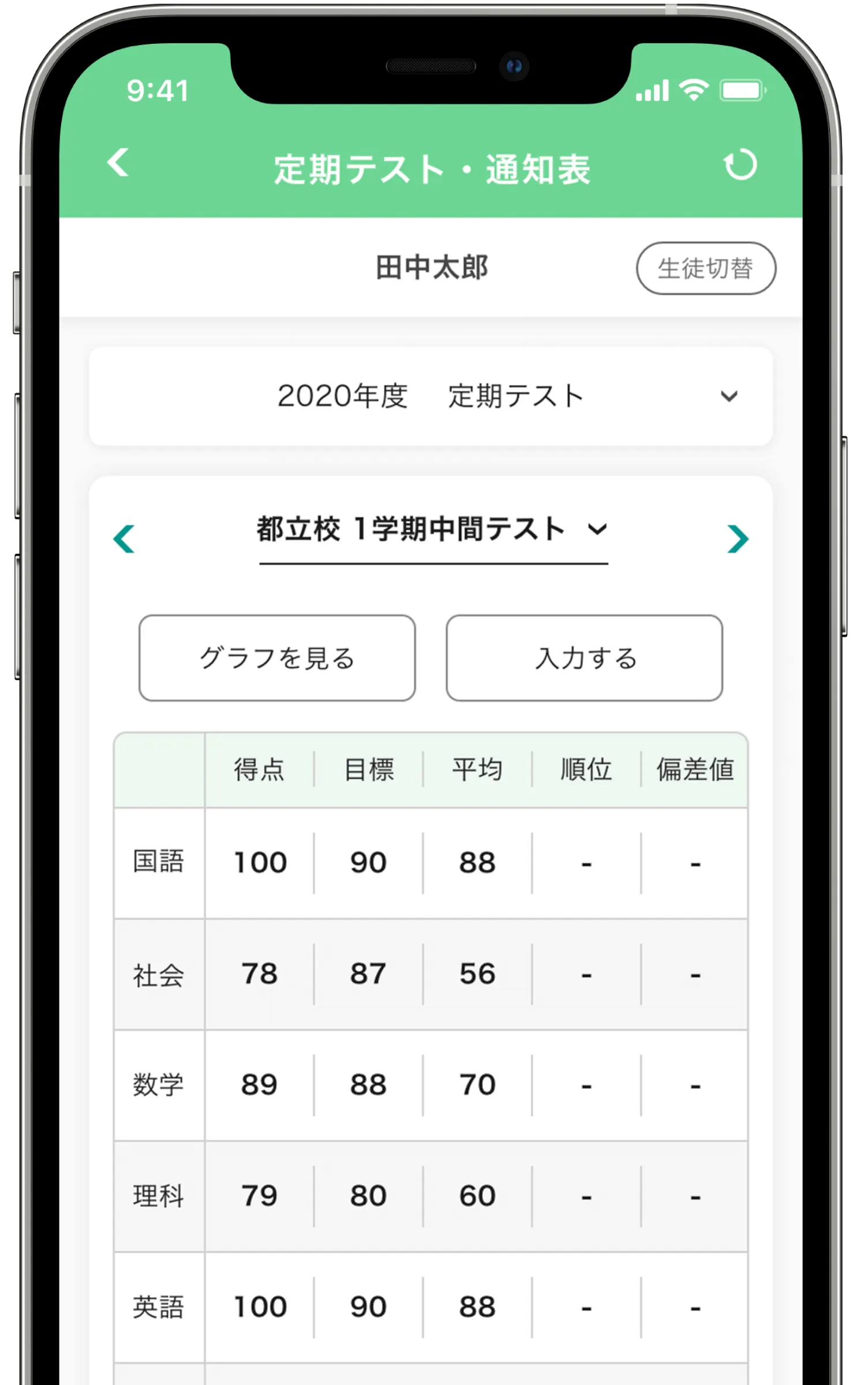
Task: Open グラフを見る
Action: (277, 658)
